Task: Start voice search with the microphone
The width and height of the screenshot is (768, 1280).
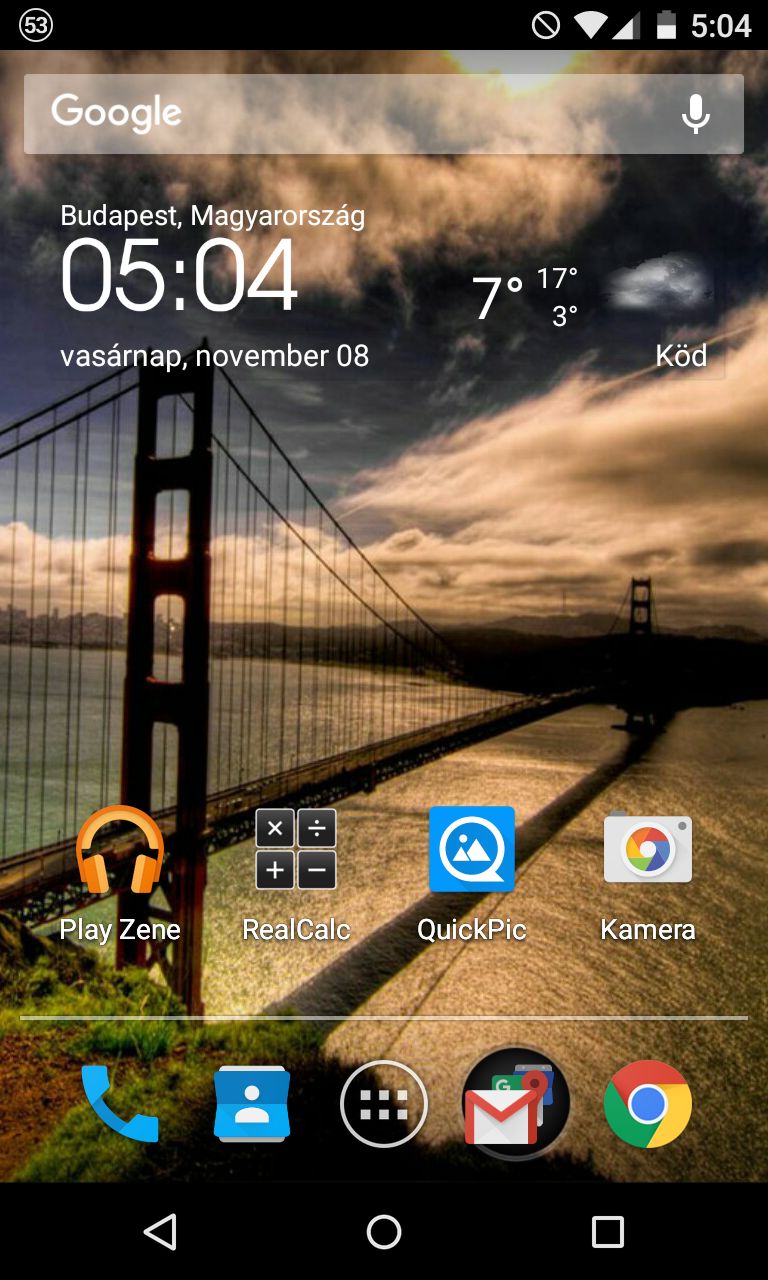Action: [696, 114]
